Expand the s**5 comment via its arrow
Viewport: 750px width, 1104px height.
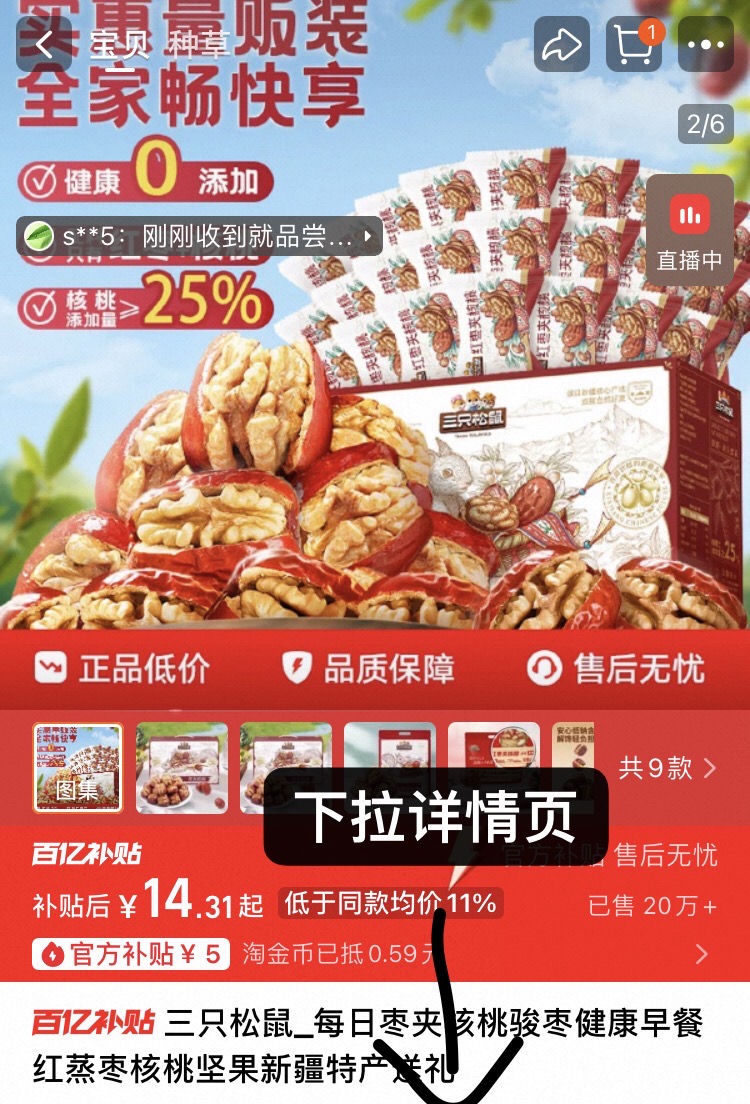[x=370, y=236]
